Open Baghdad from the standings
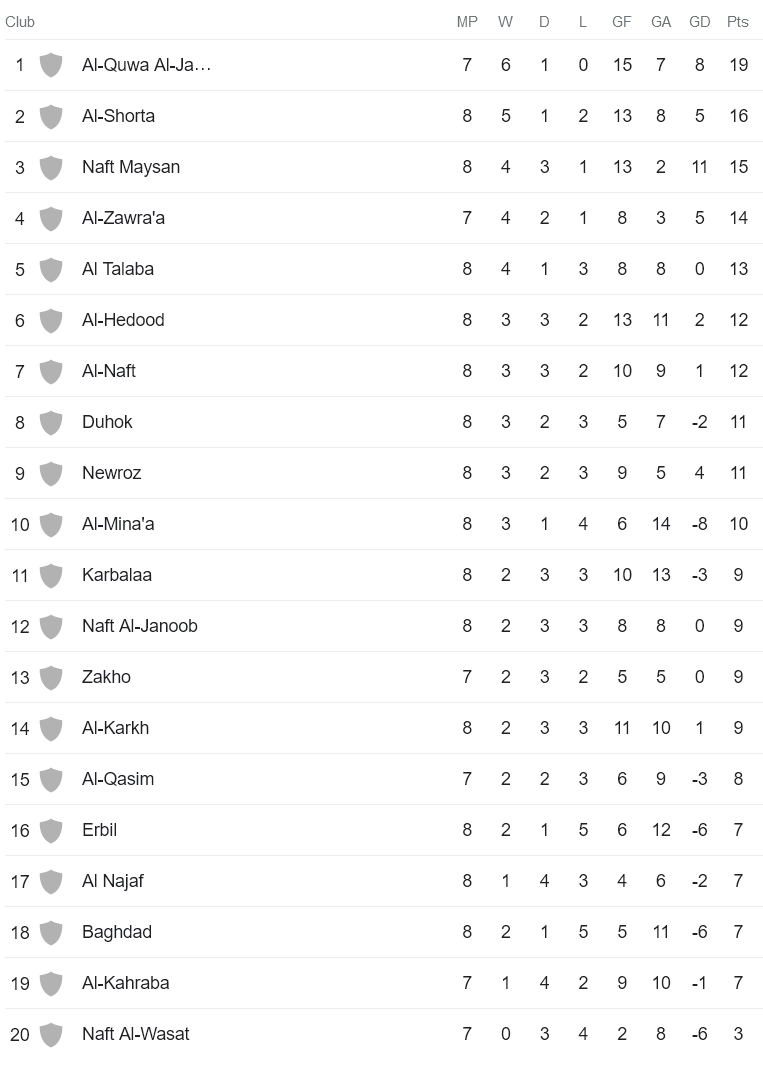The width and height of the screenshot is (763, 1072). [117, 932]
